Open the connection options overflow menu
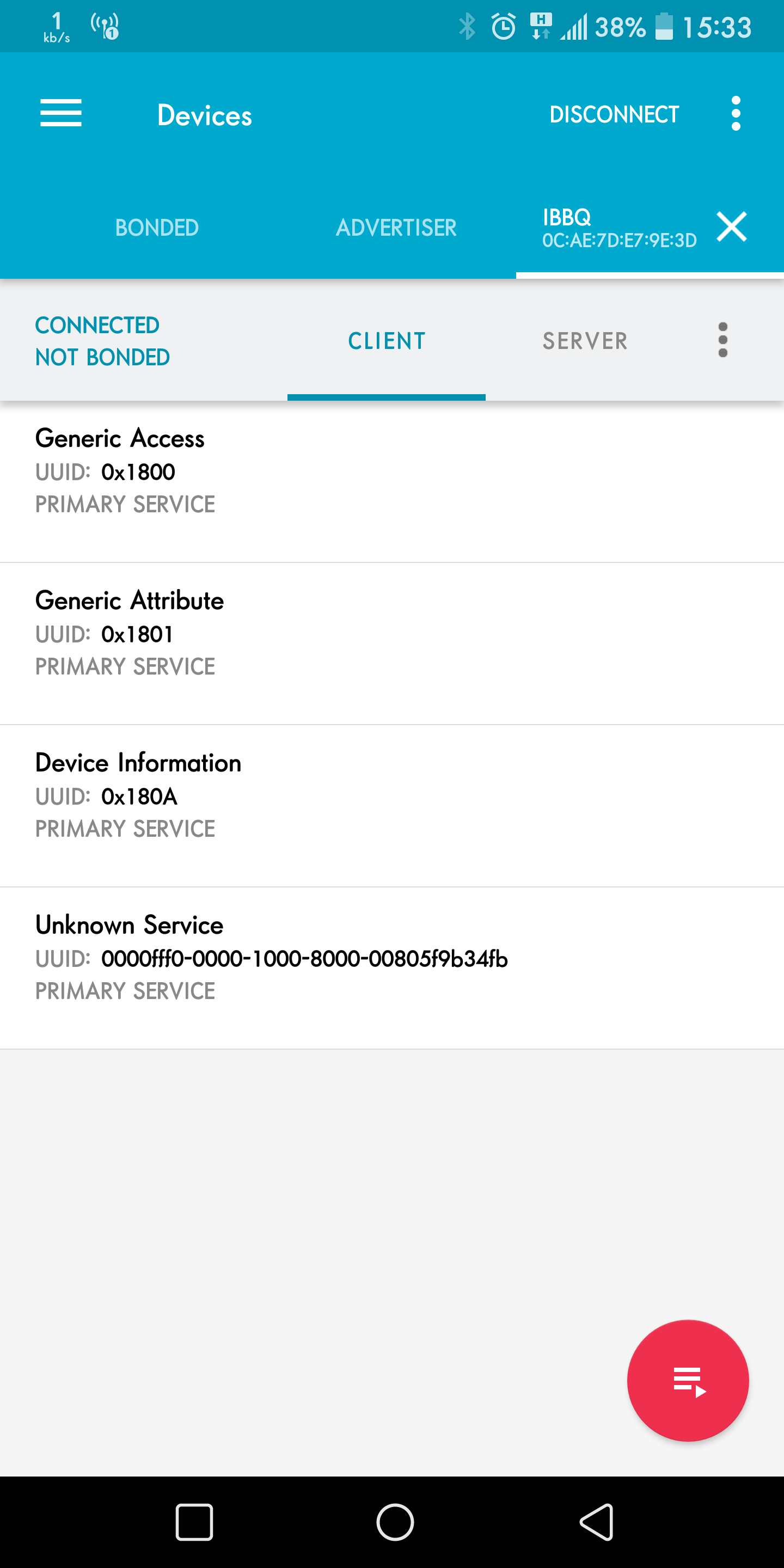Viewport: 784px width, 1568px height. pos(722,340)
